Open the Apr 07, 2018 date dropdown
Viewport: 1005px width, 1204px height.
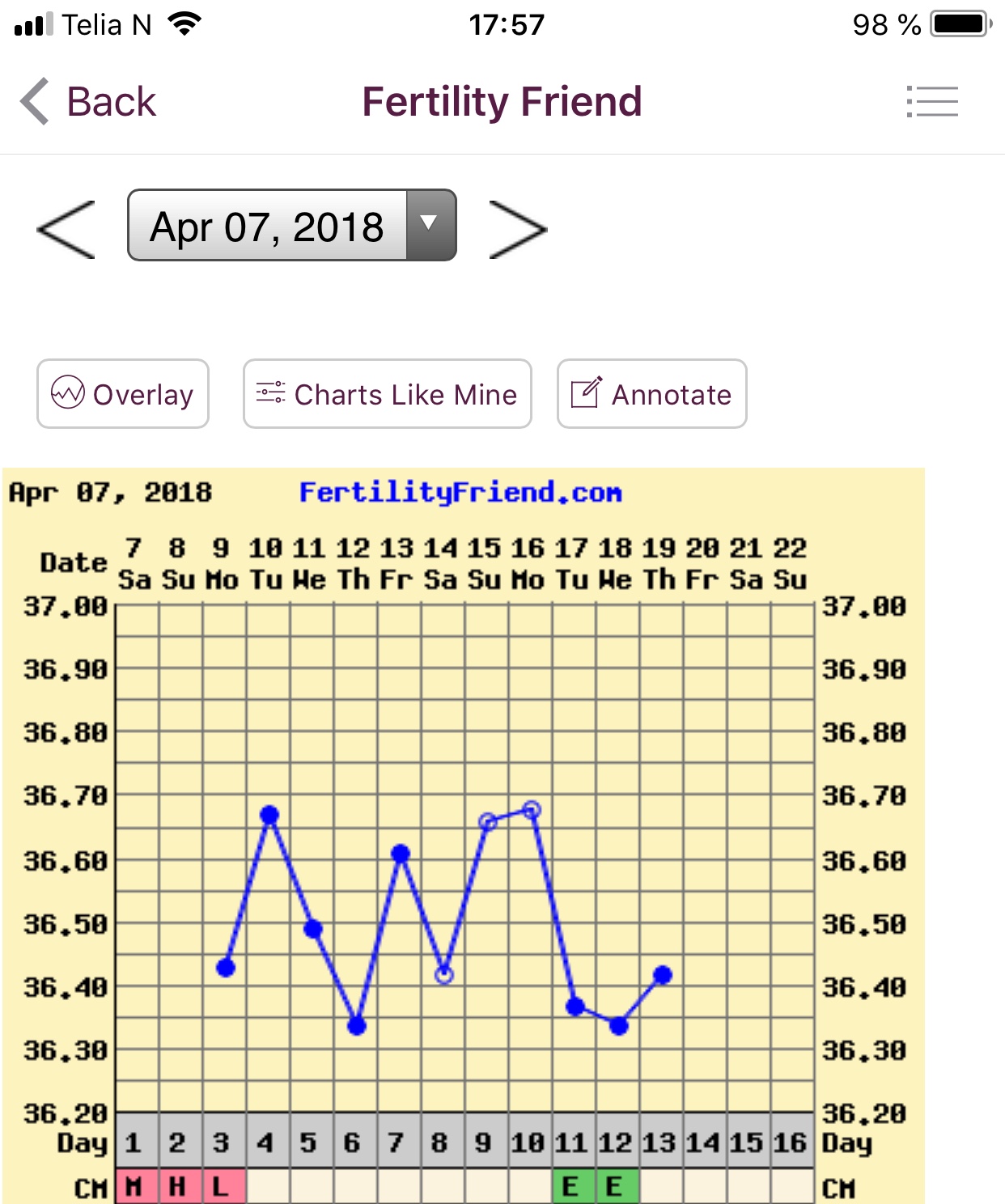point(291,226)
